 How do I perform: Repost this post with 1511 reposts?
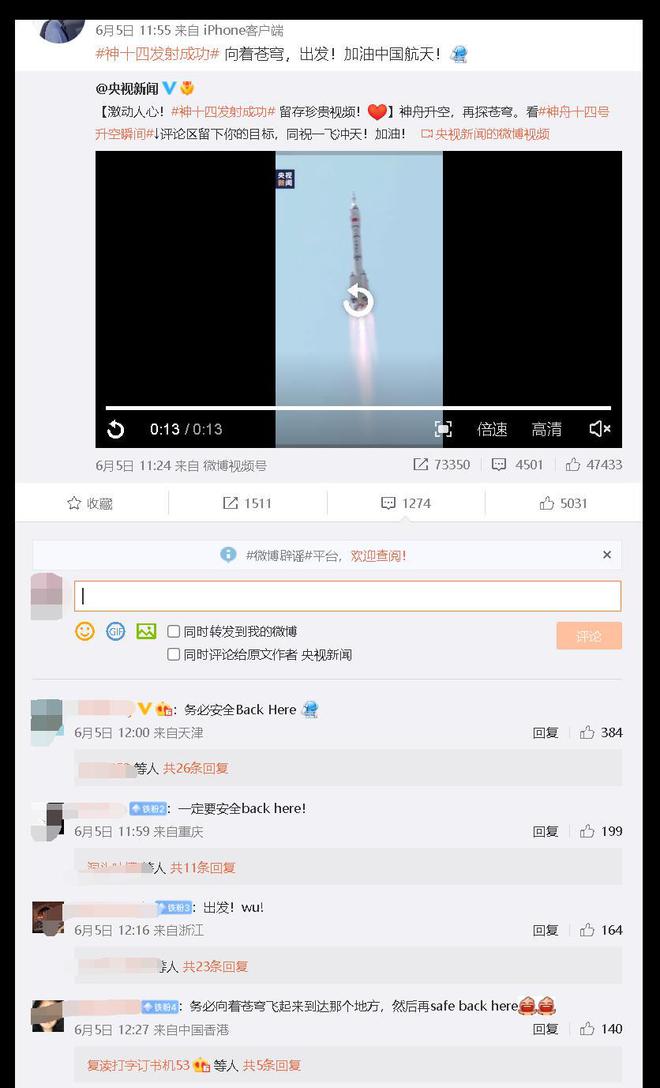point(246,503)
